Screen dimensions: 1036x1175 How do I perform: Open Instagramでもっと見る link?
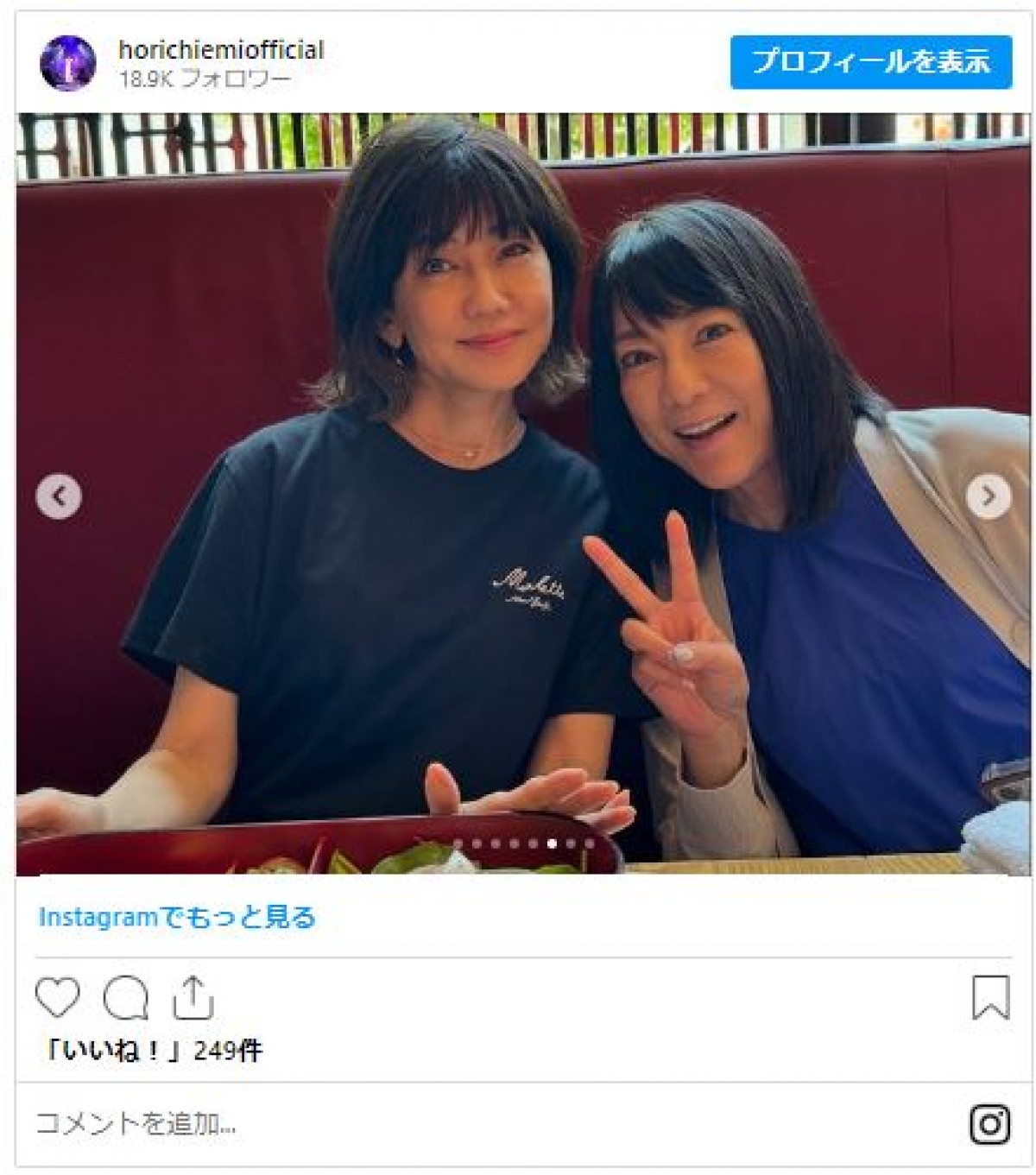177,917
